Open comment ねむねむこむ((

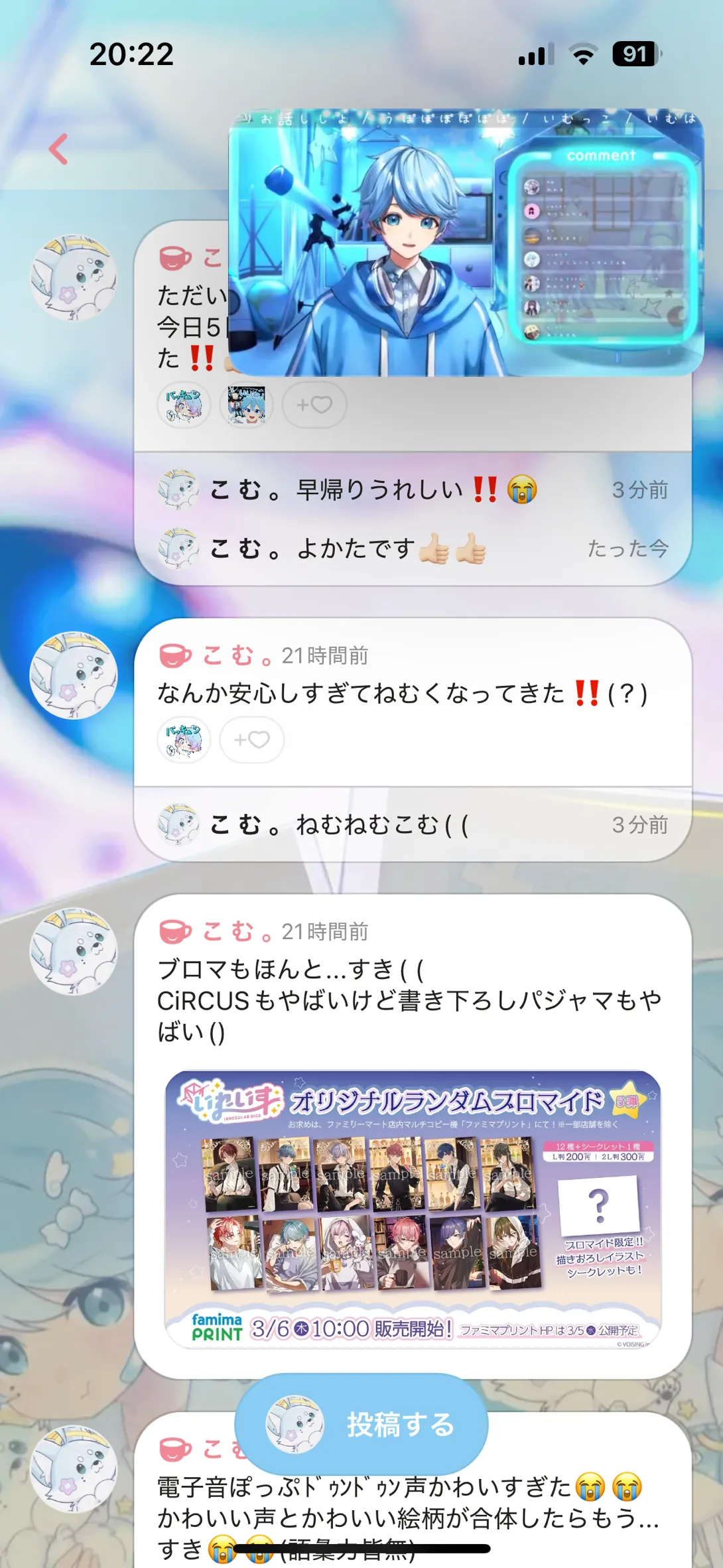[x=411, y=824]
